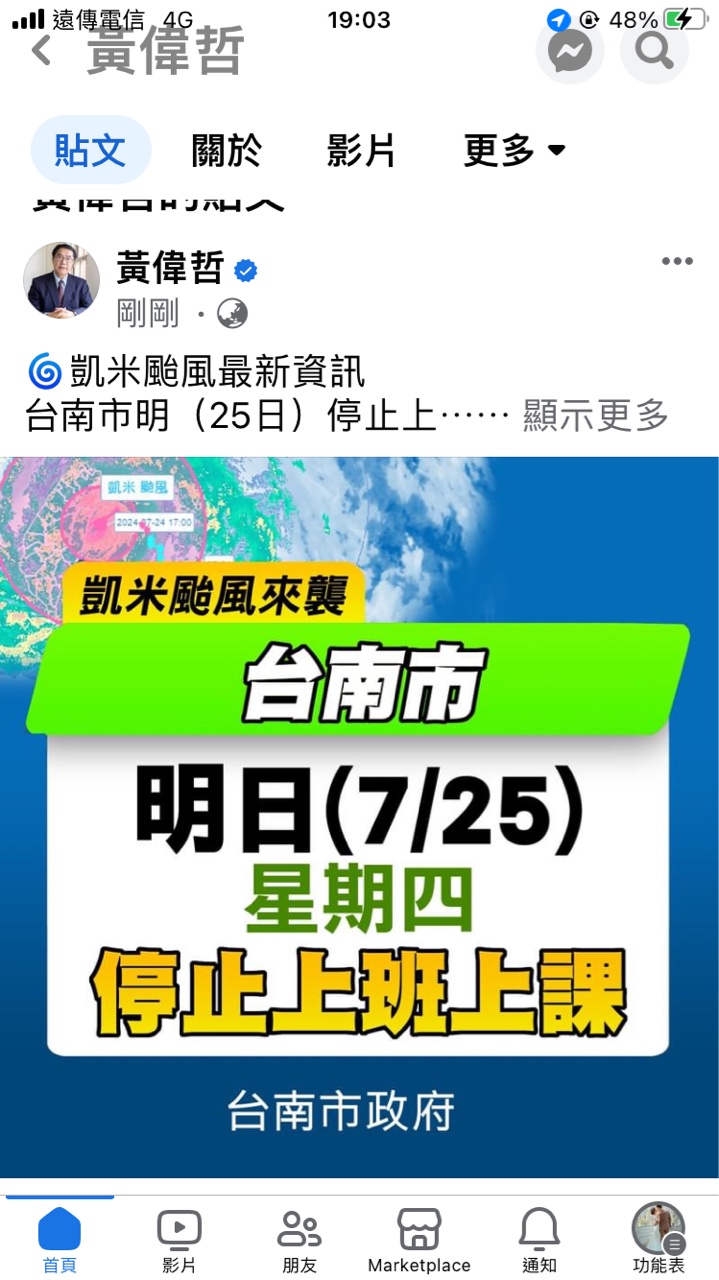Switch to the 關於 tab
This screenshot has height=1280, width=719.
coord(226,151)
